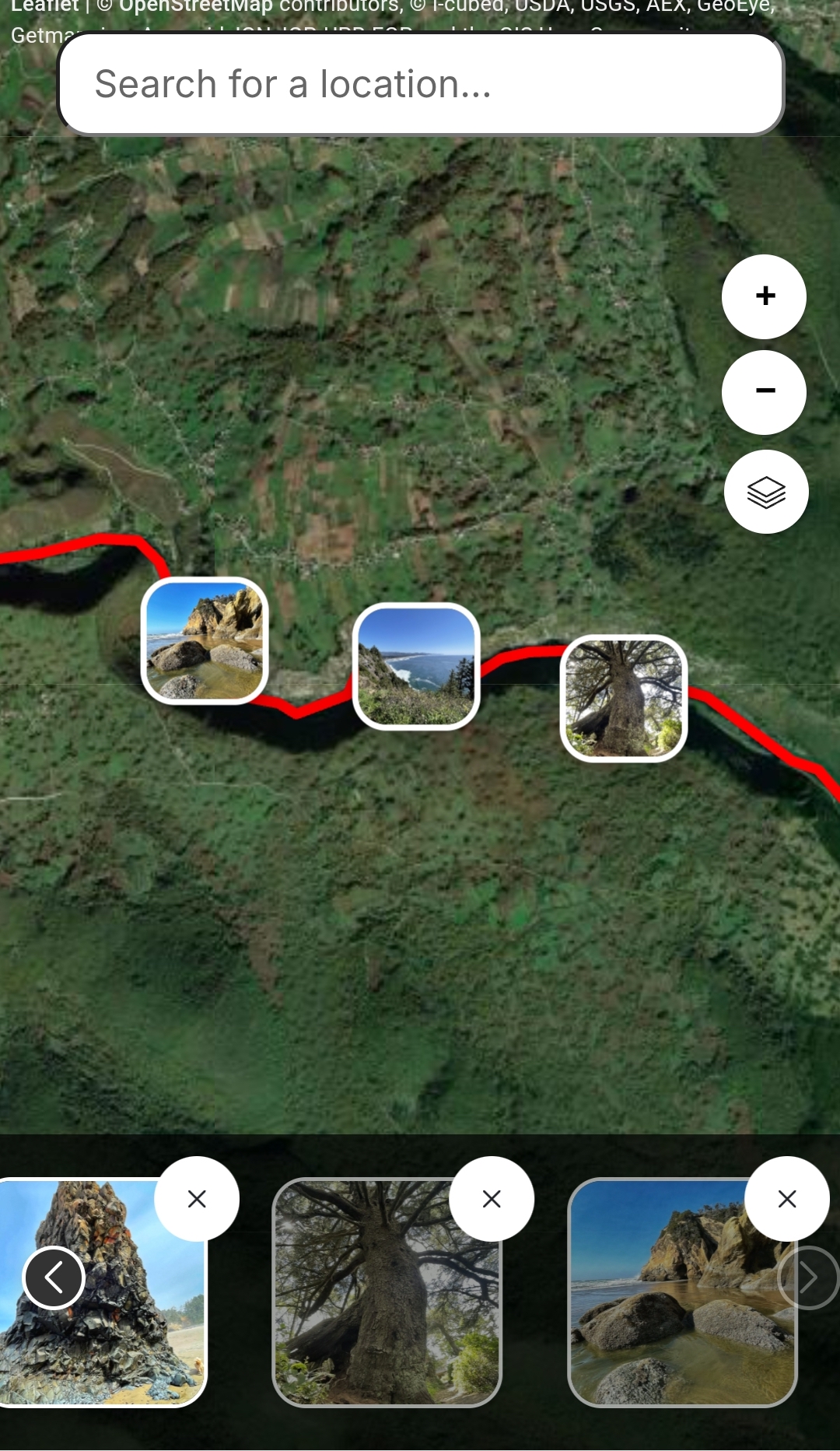Image resolution: width=840 pixels, height=1451 pixels.
Task: Open the coastal overlook photo marker on map
Action: (416, 666)
